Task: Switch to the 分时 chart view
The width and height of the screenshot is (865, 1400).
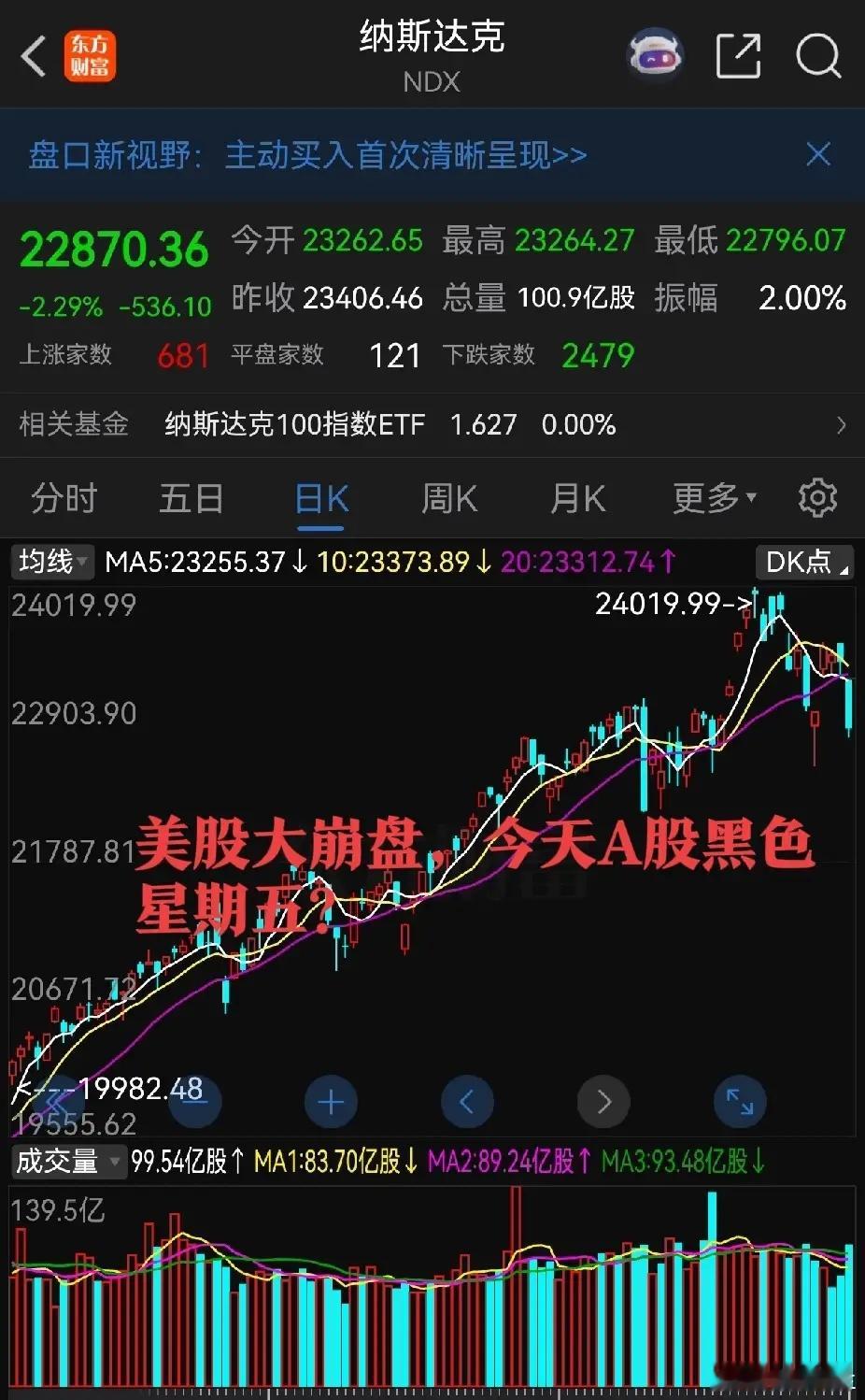Action: click(x=63, y=498)
